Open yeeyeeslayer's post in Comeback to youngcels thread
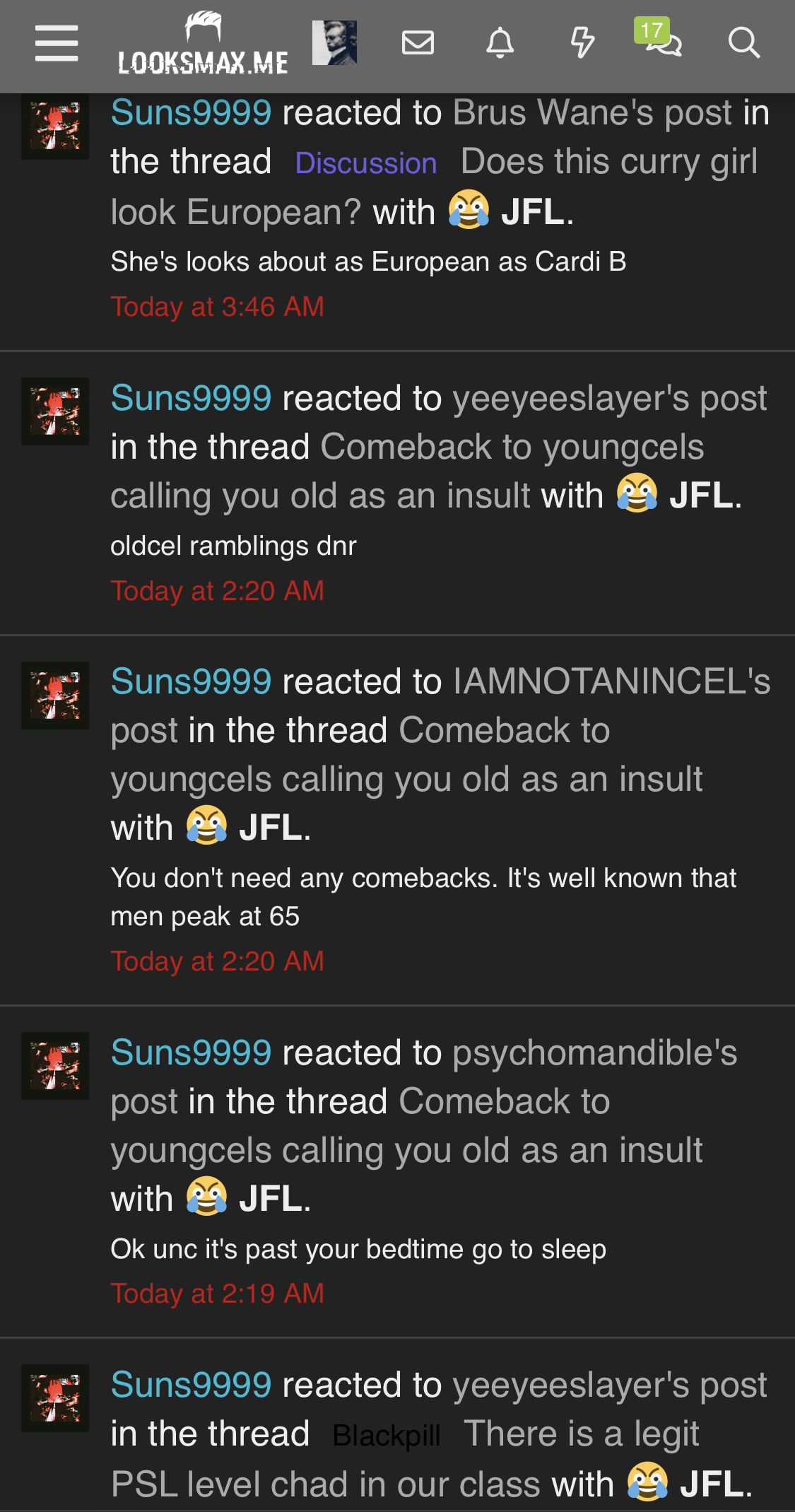The height and width of the screenshot is (1512, 795). [609, 398]
